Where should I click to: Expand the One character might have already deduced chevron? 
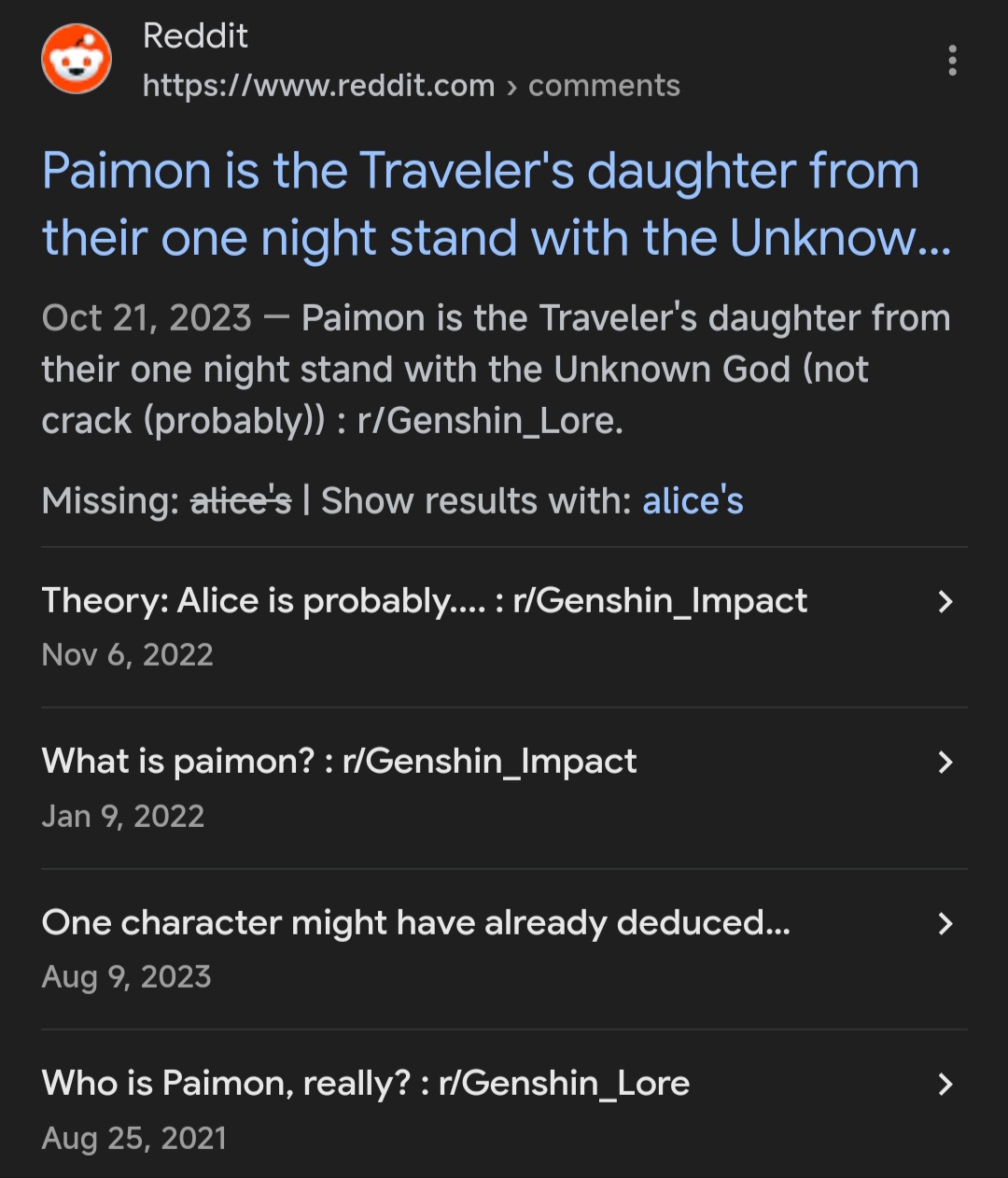point(945,925)
